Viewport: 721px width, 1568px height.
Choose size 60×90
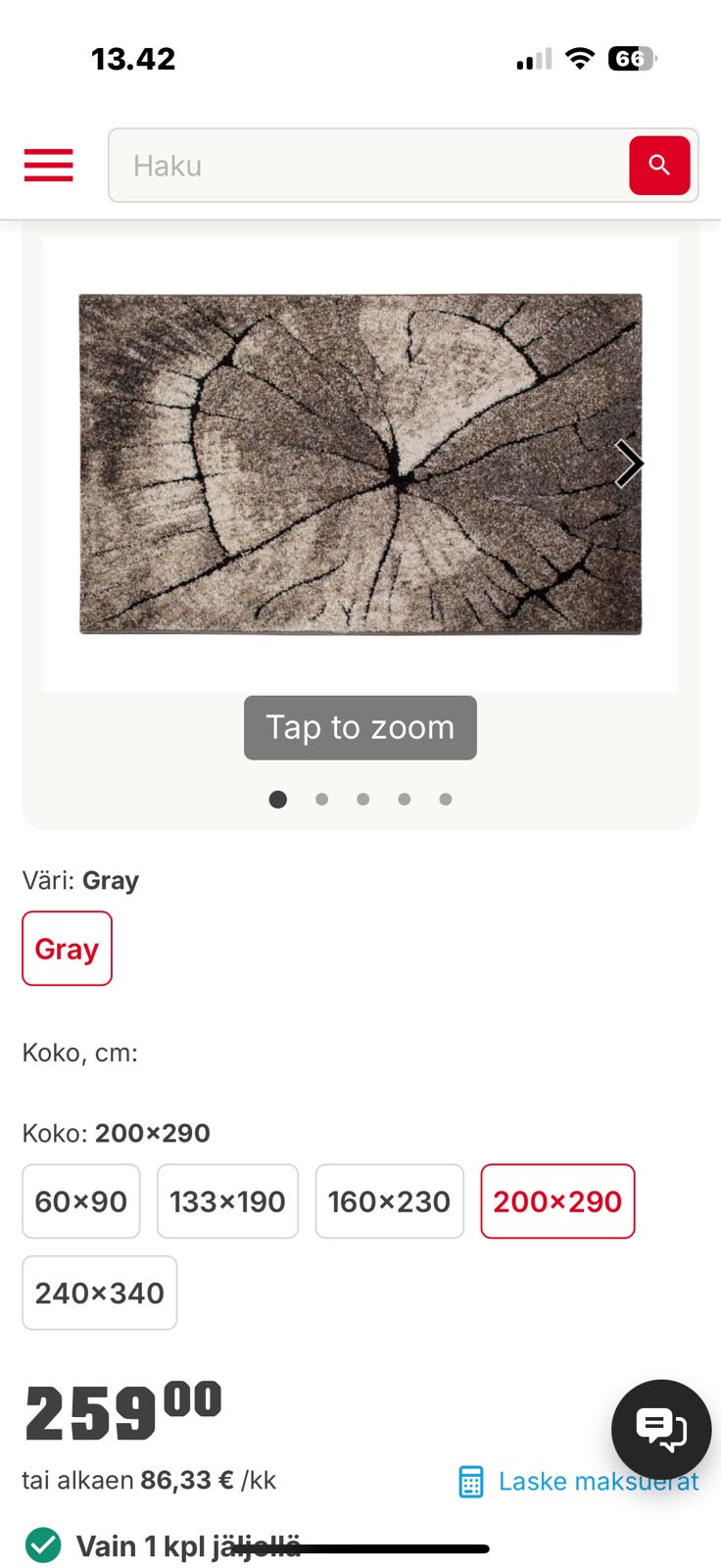point(81,1201)
